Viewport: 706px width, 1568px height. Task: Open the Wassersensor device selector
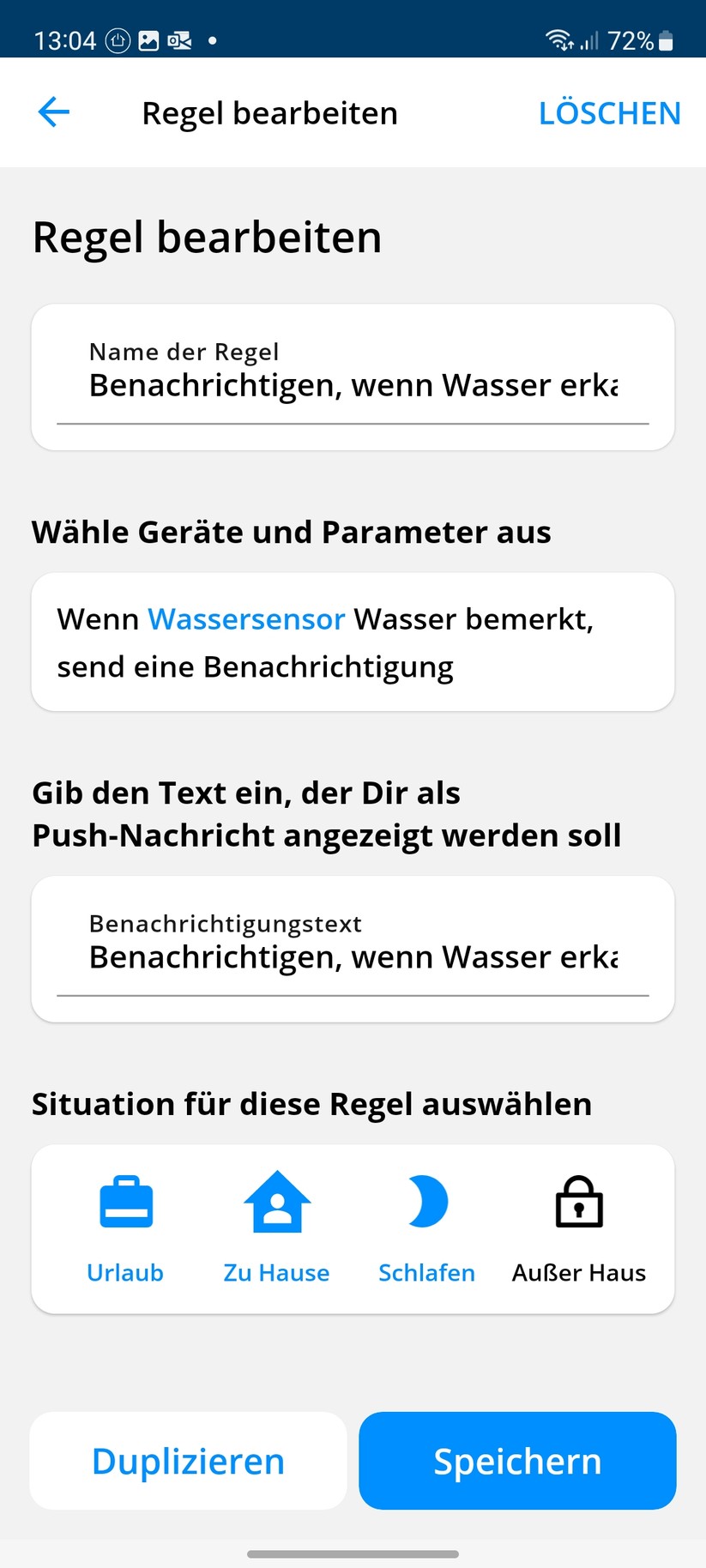[246, 618]
